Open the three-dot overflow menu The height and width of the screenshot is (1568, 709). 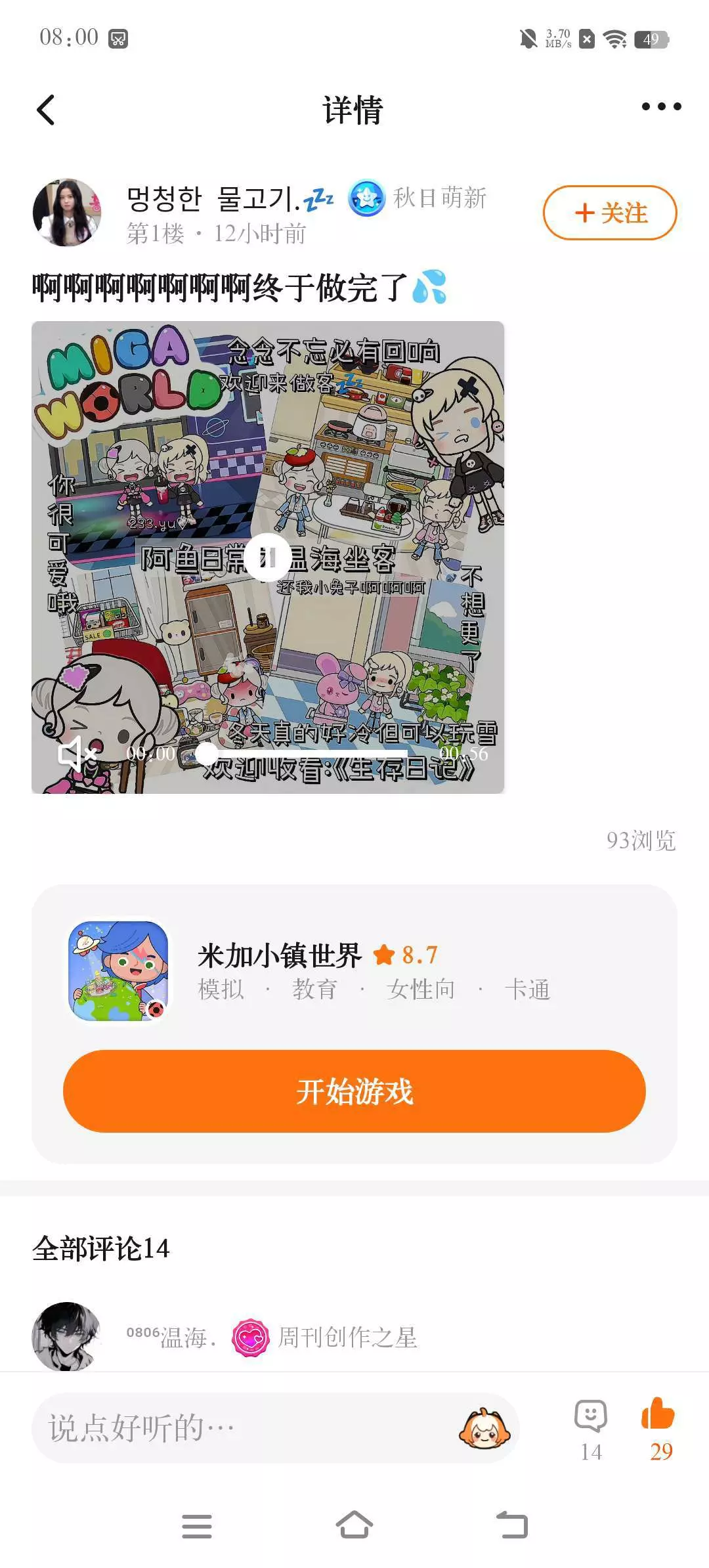(661, 106)
